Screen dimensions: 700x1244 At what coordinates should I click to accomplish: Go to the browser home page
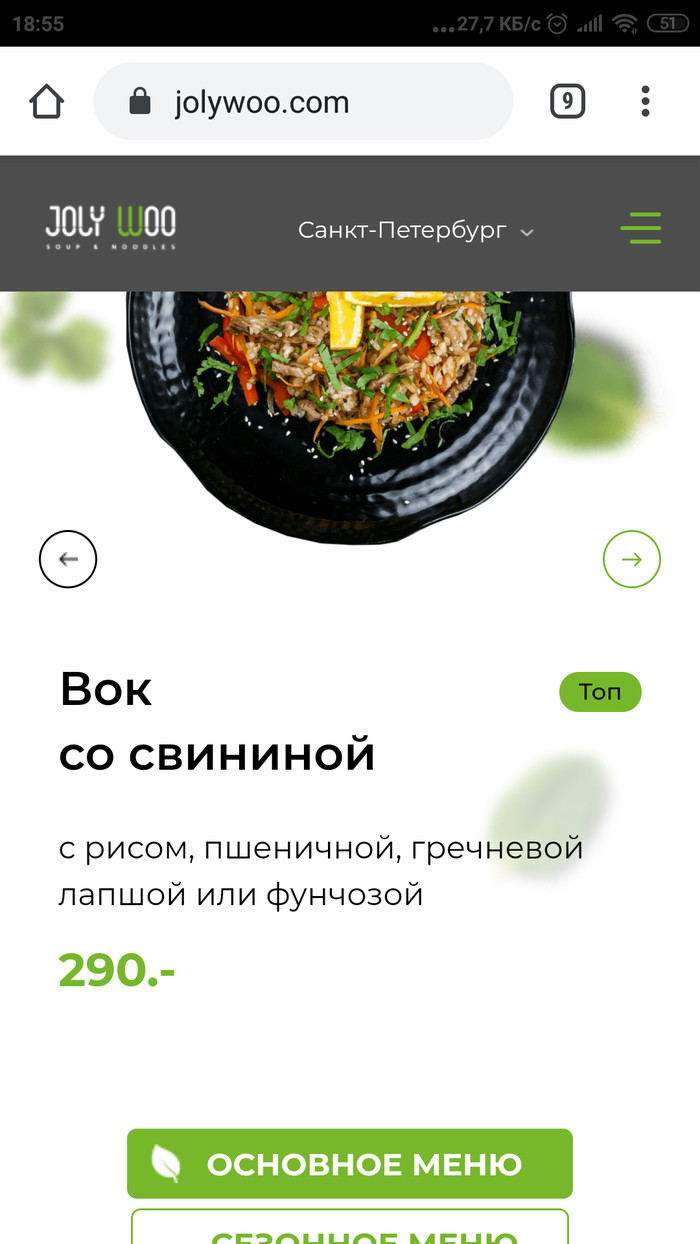(47, 102)
